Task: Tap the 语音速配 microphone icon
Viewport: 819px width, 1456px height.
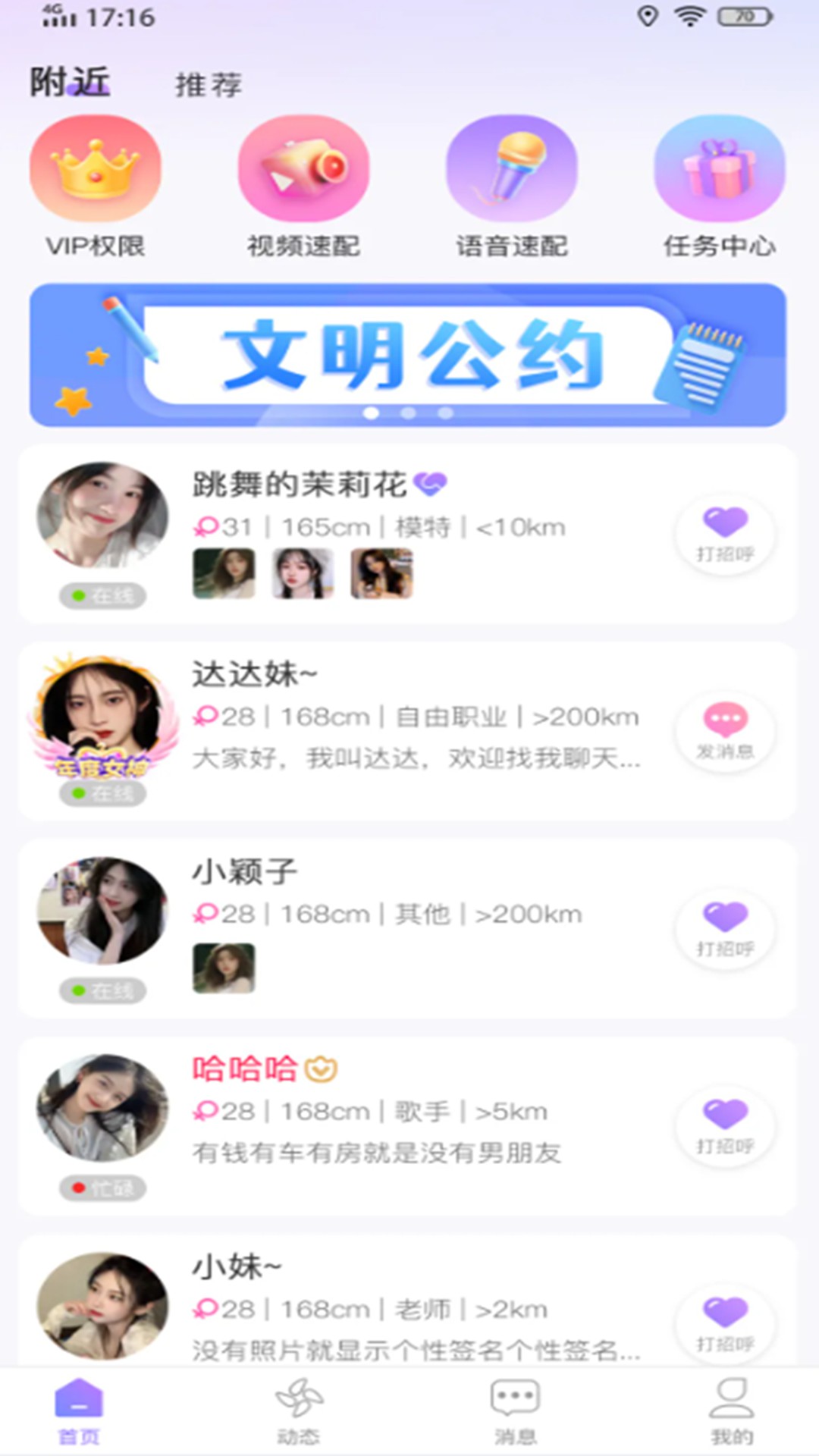Action: (x=512, y=168)
